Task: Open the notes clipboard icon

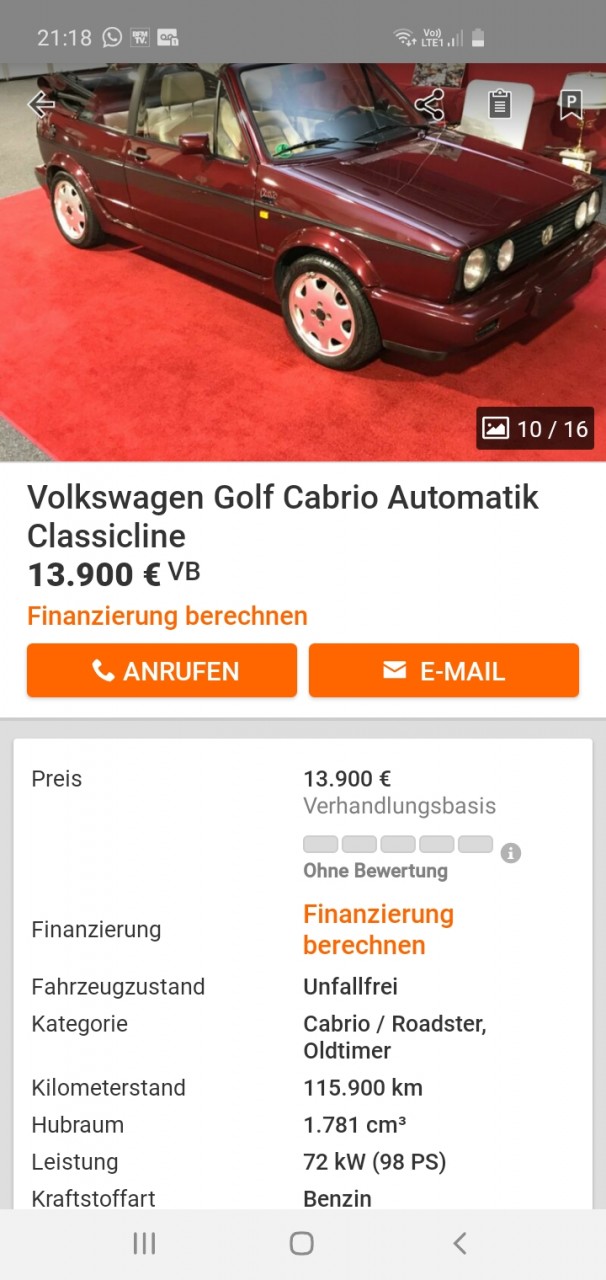Action: tap(500, 104)
